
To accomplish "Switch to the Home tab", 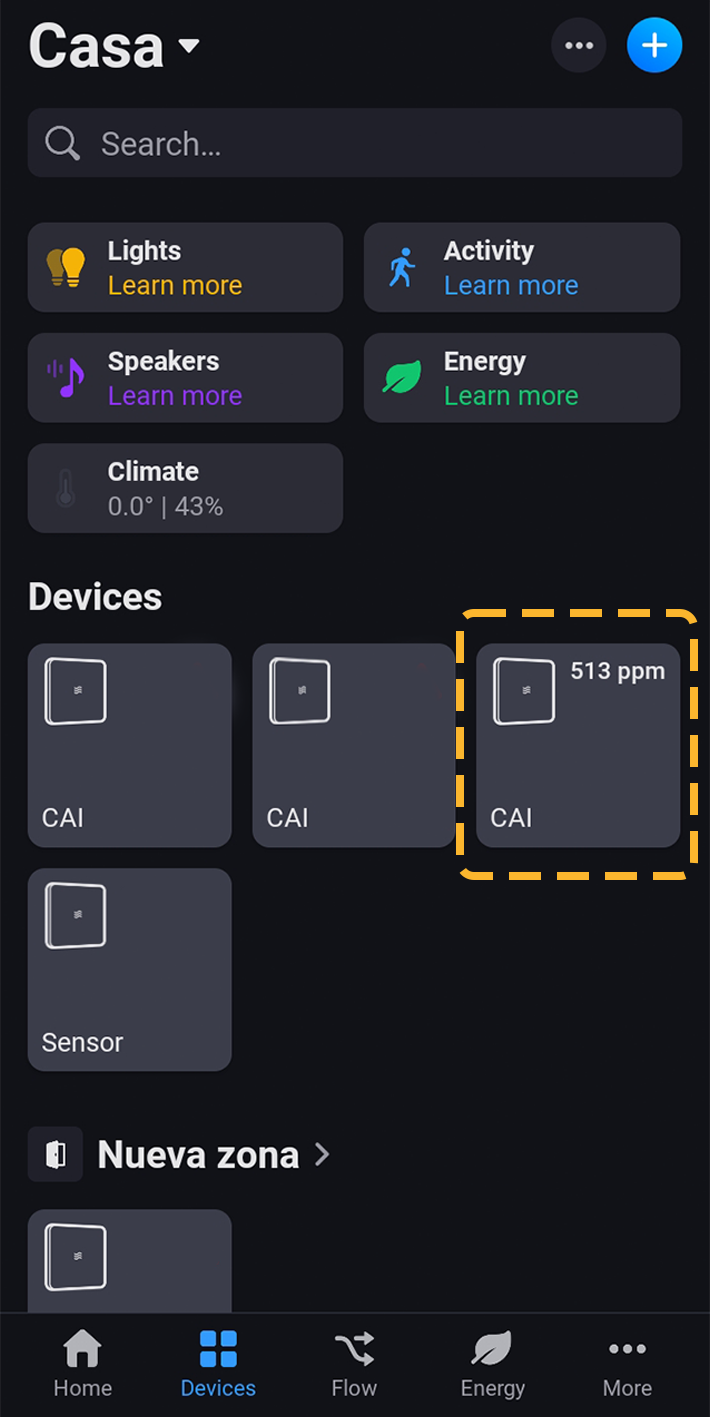I will tap(83, 1364).
